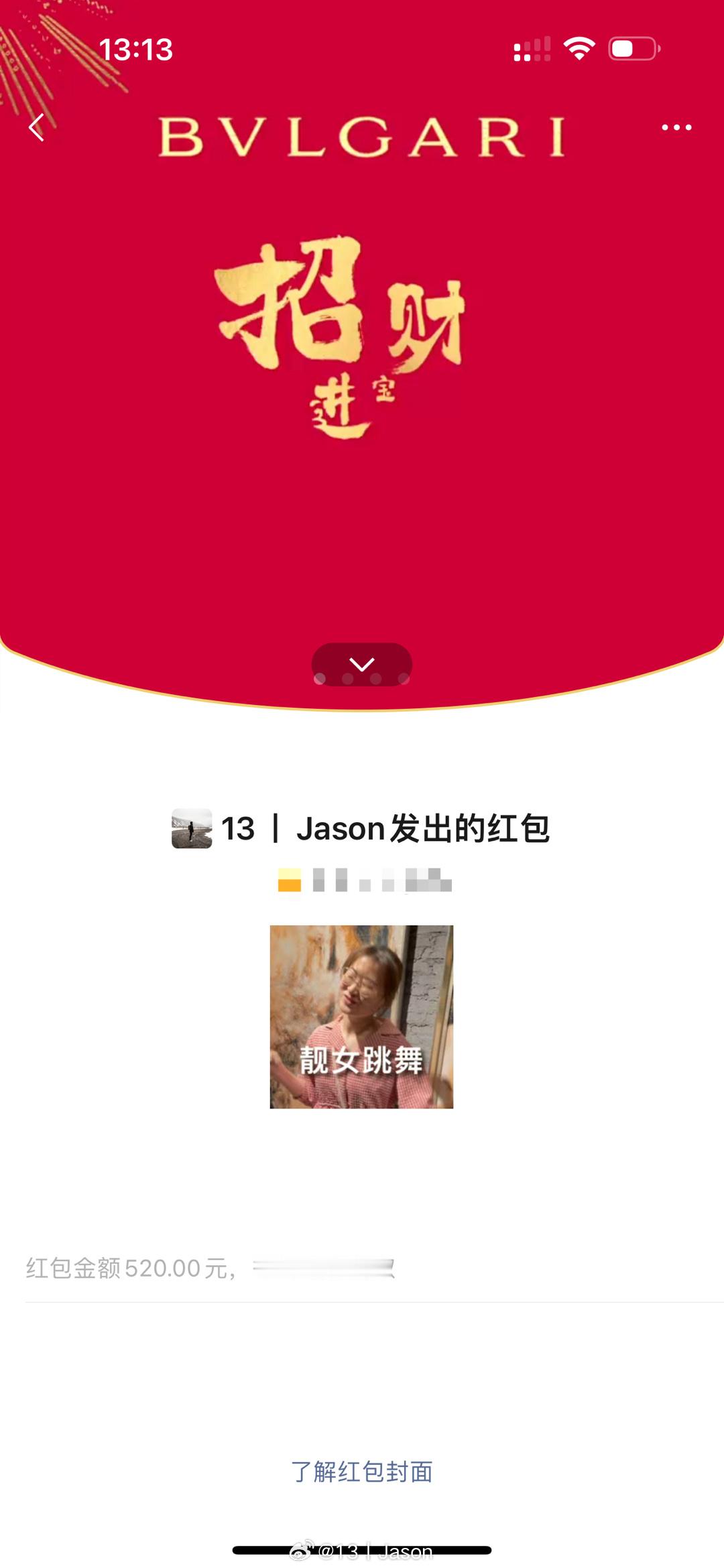The height and width of the screenshot is (1568, 724).
Task: Tap the sender name 13 | Jason
Action: [335, 829]
